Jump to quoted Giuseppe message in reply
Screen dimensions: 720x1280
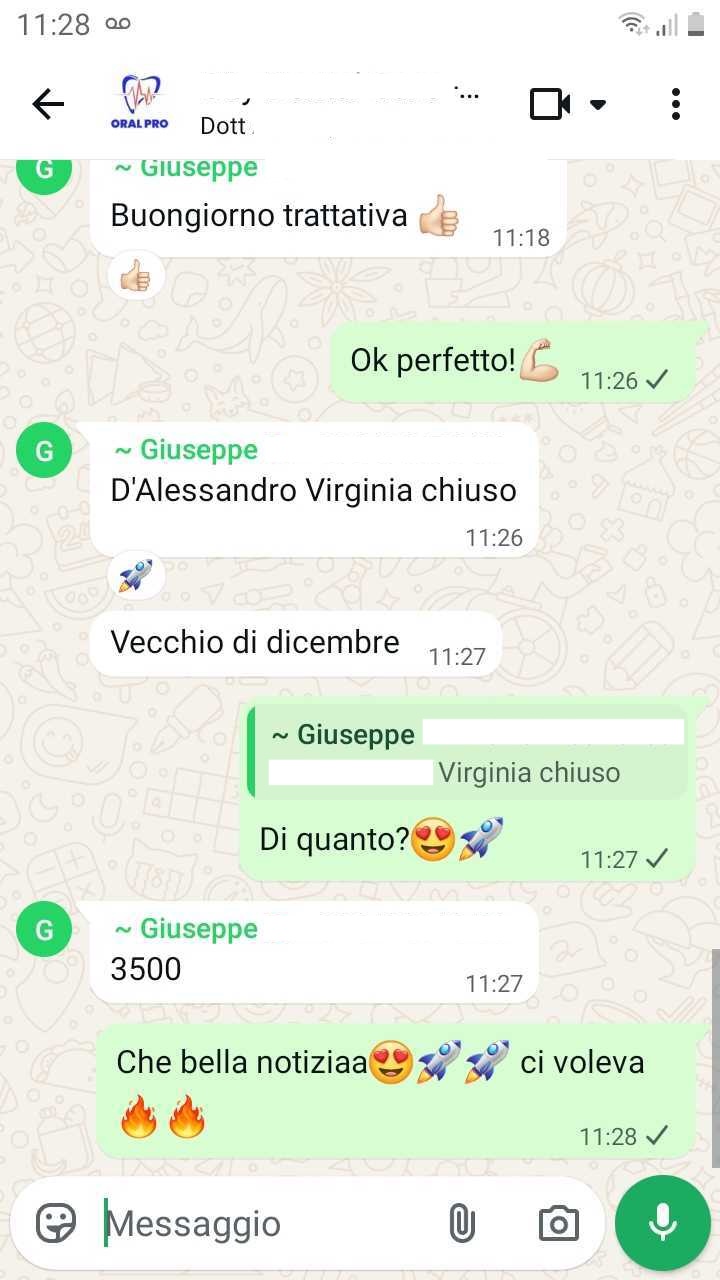point(468,753)
